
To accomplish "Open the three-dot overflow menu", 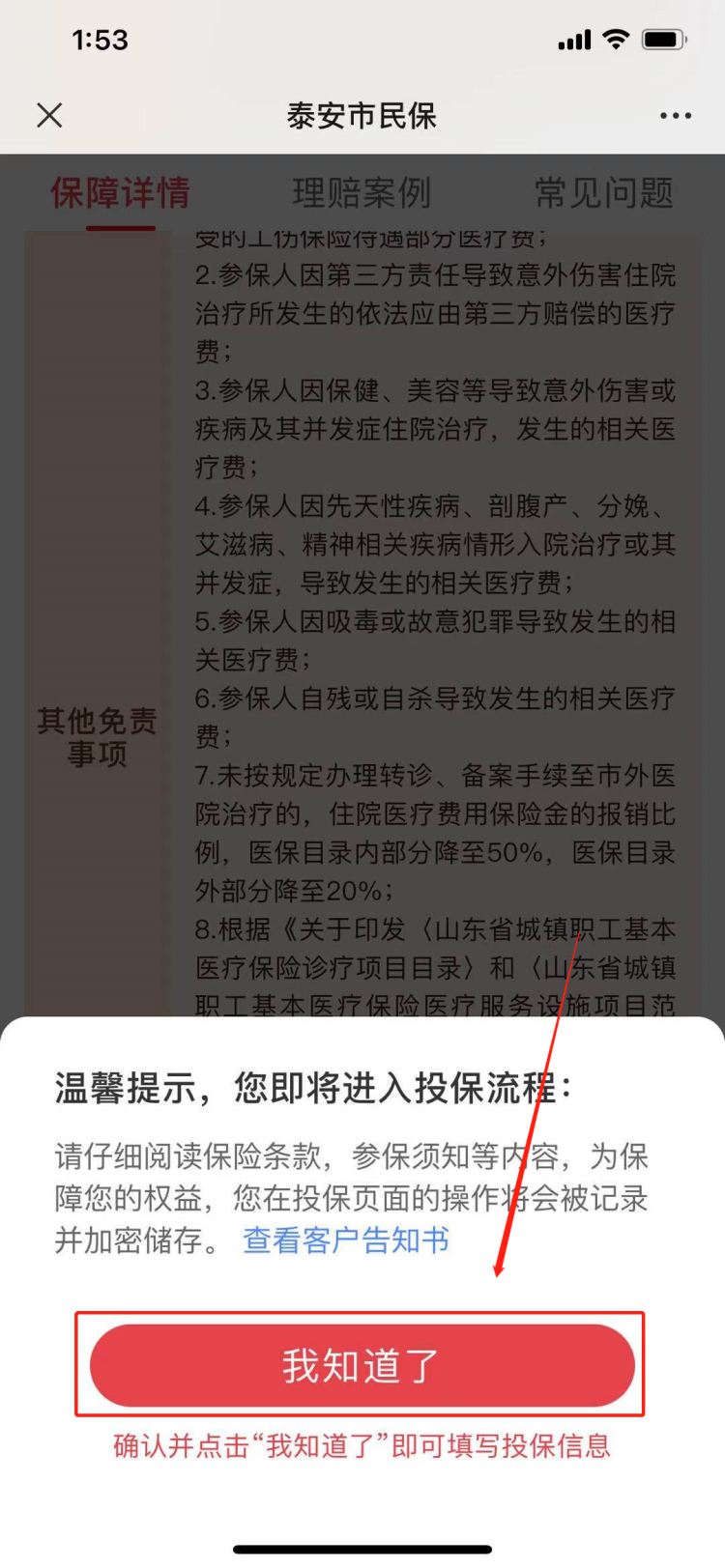I will point(675,116).
